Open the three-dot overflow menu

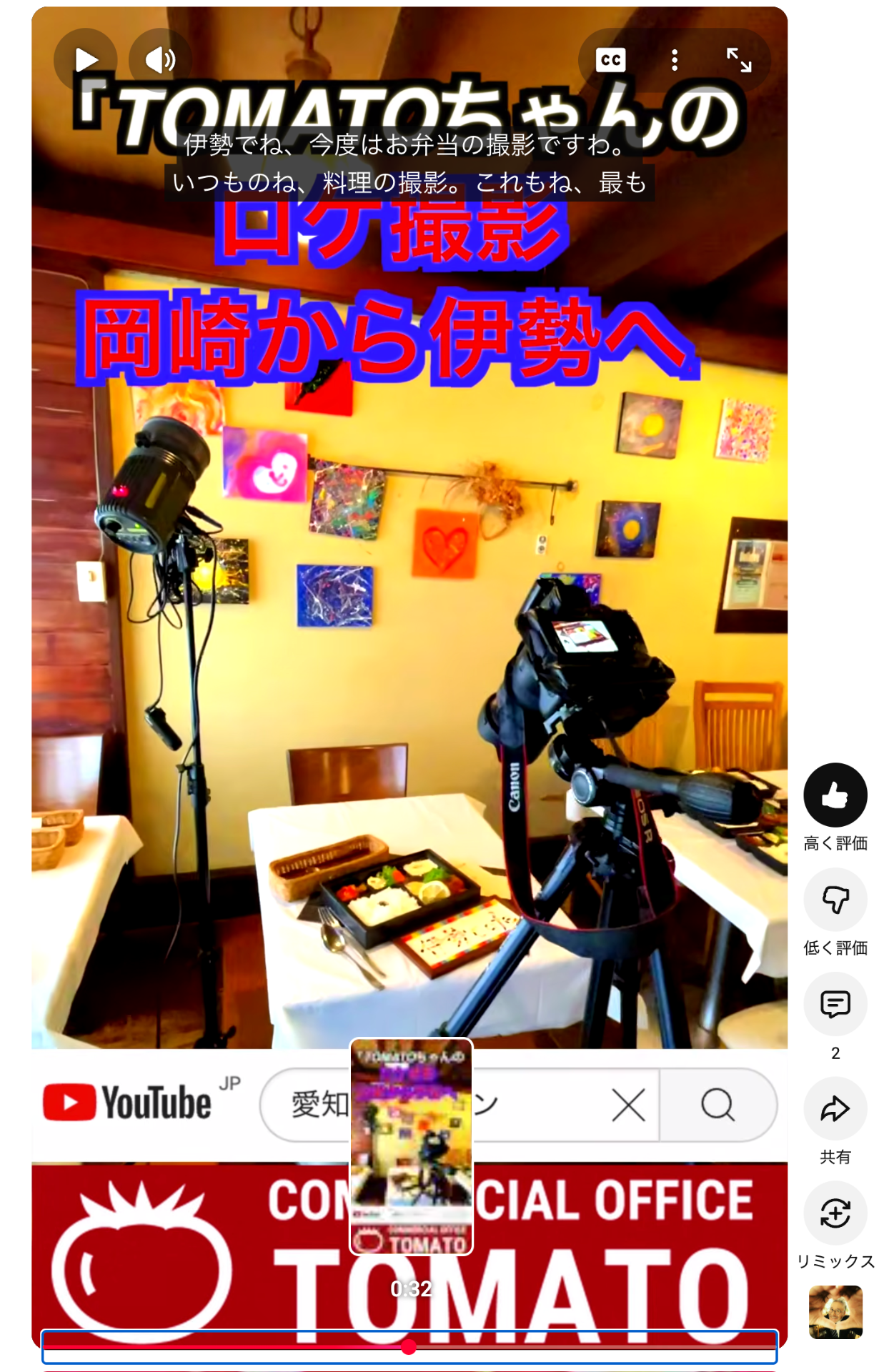point(675,60)
